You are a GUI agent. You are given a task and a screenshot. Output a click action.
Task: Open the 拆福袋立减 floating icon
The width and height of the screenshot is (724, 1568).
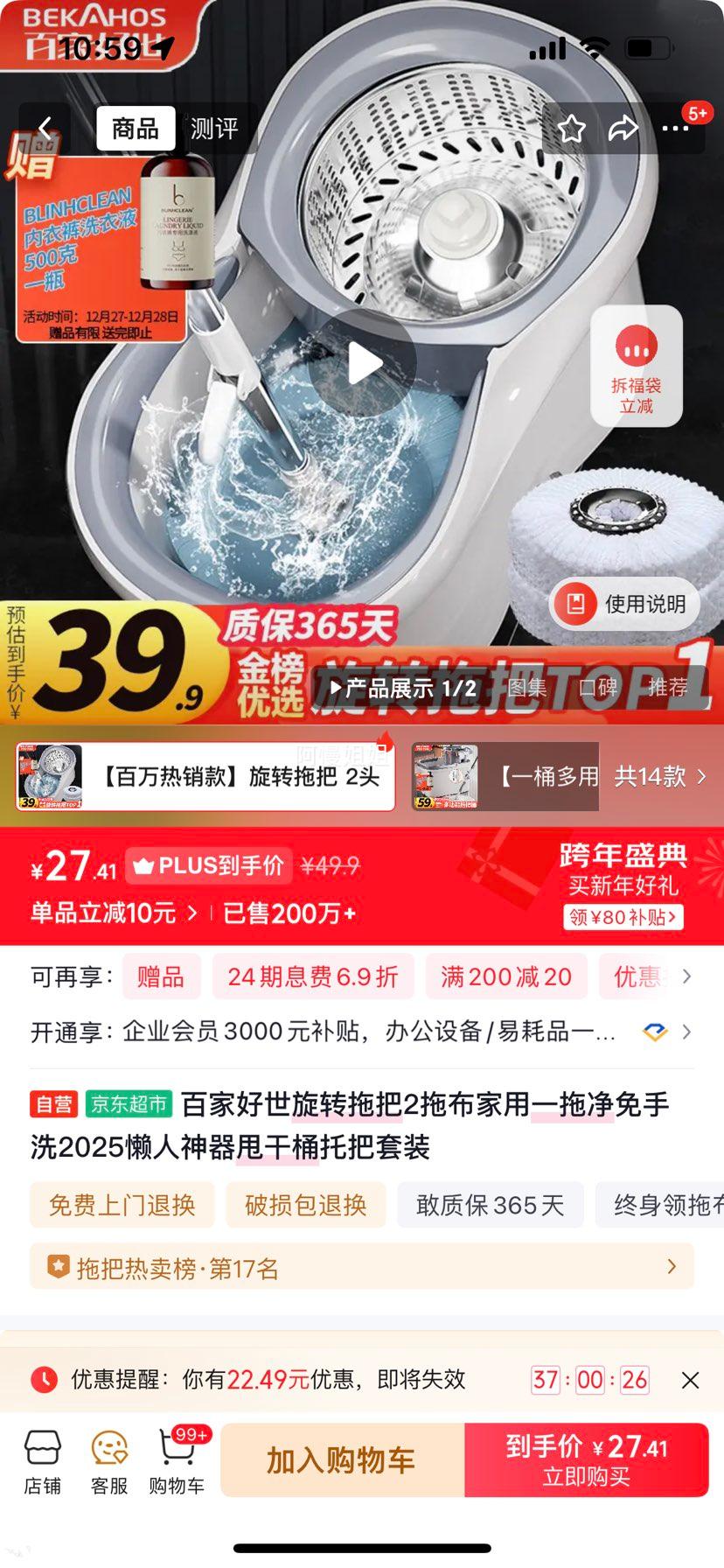(637, 365)
